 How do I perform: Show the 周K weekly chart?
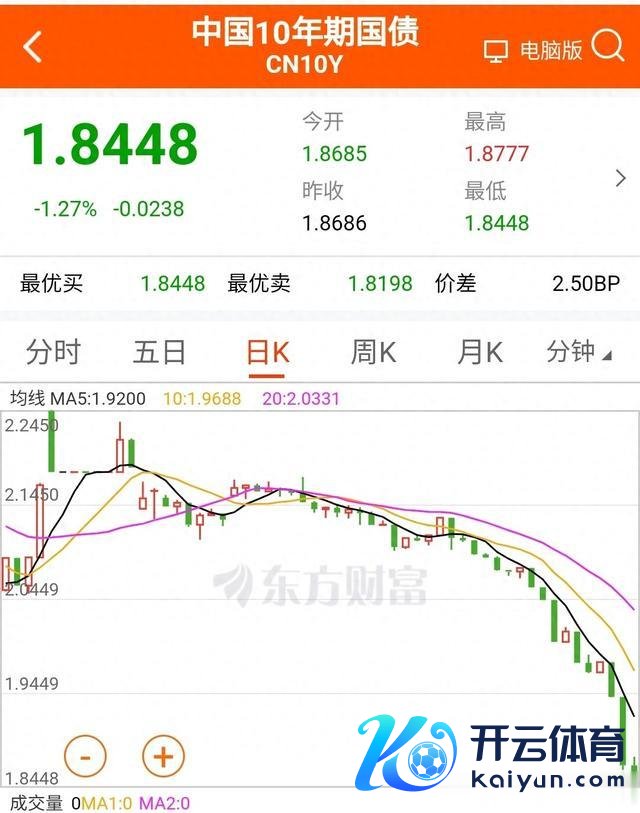point(373,352)
